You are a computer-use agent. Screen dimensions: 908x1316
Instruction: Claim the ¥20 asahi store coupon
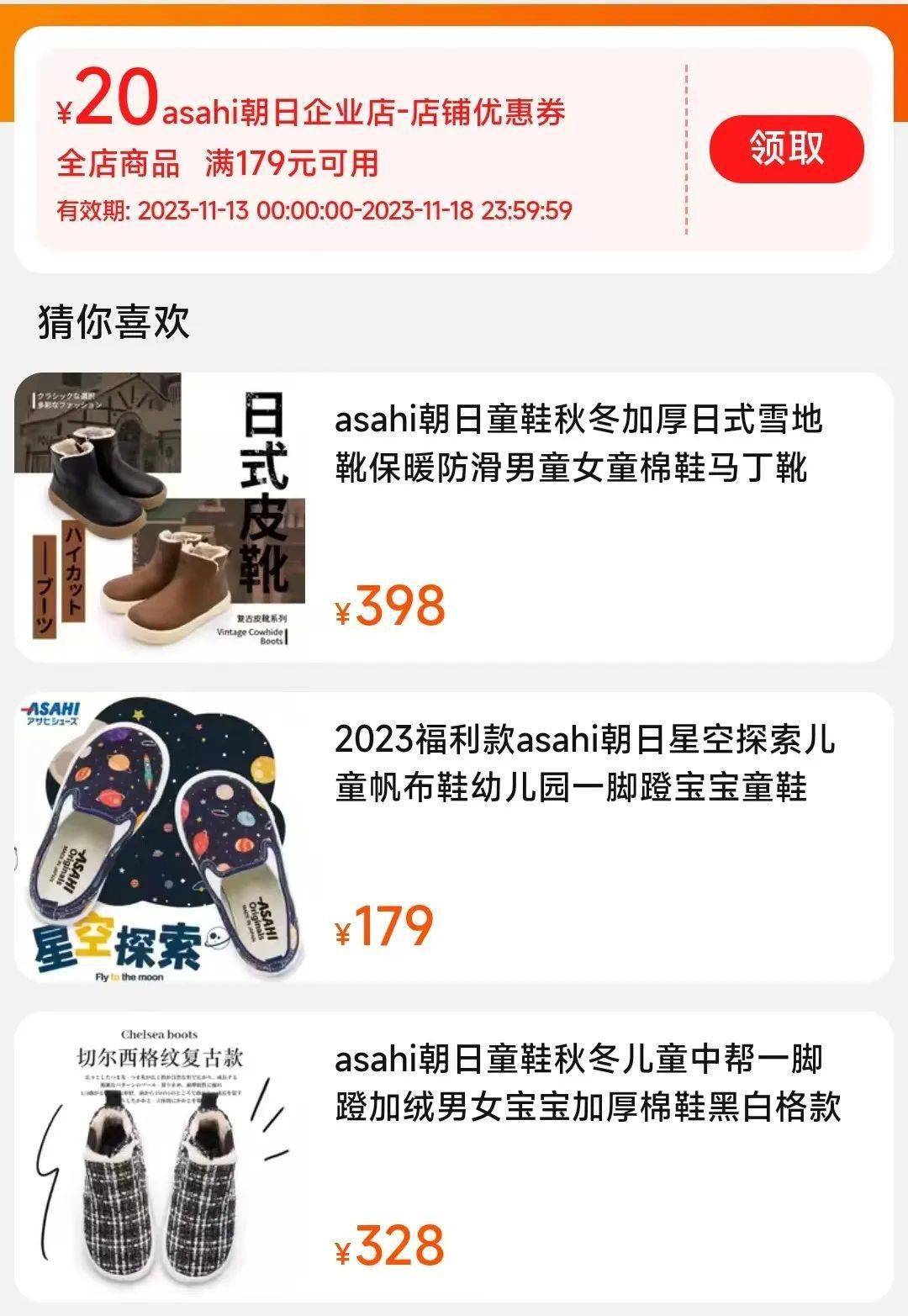click(786, 149)
